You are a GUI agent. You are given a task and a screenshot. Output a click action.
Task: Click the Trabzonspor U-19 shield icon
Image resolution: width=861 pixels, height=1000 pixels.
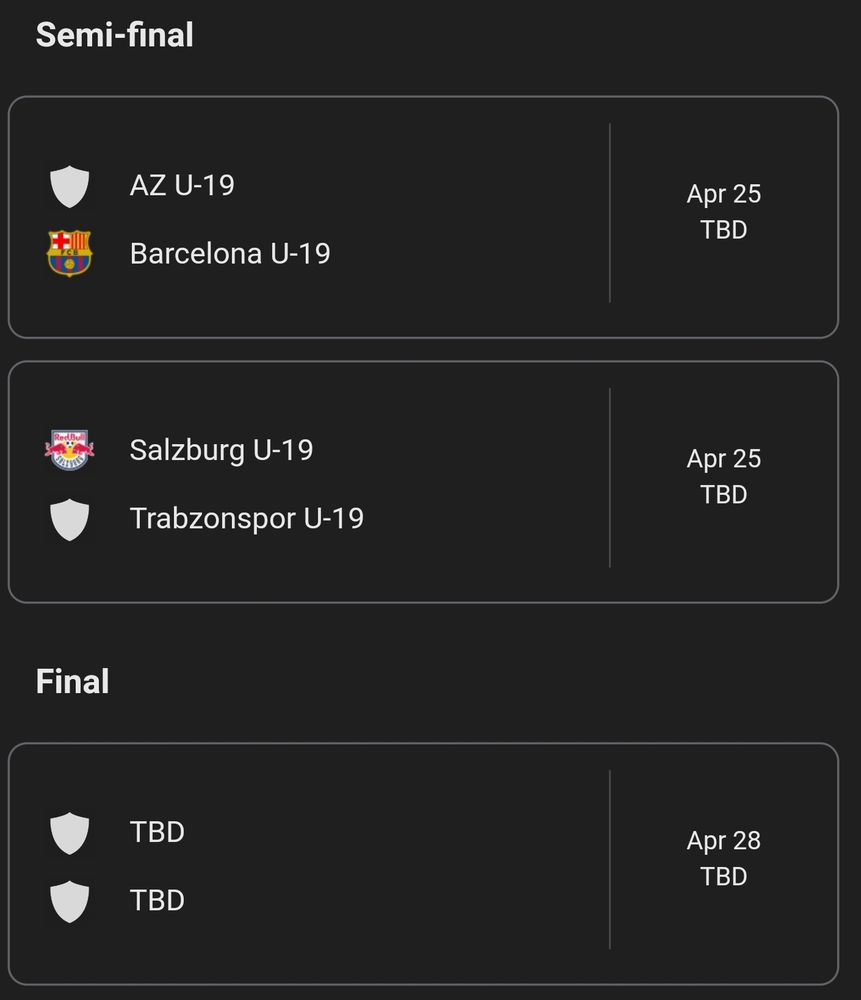click(69, 518)
